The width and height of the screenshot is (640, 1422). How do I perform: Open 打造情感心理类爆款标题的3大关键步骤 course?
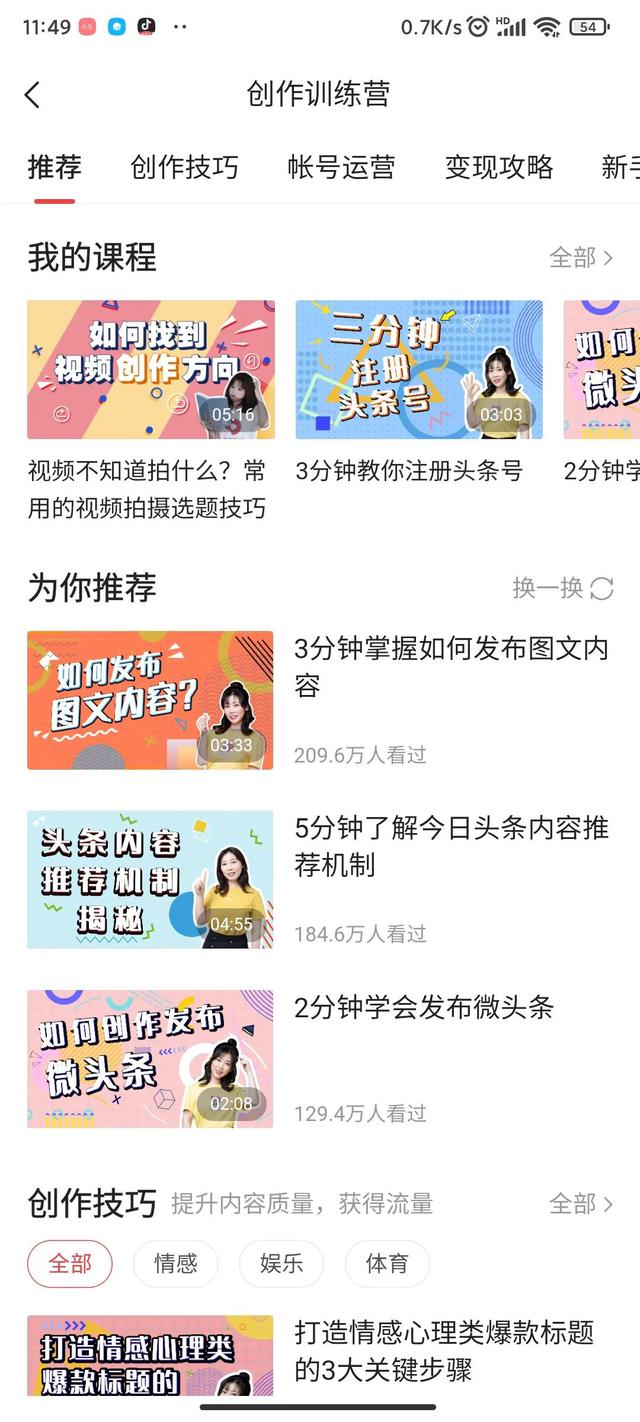coord(444,1350)
